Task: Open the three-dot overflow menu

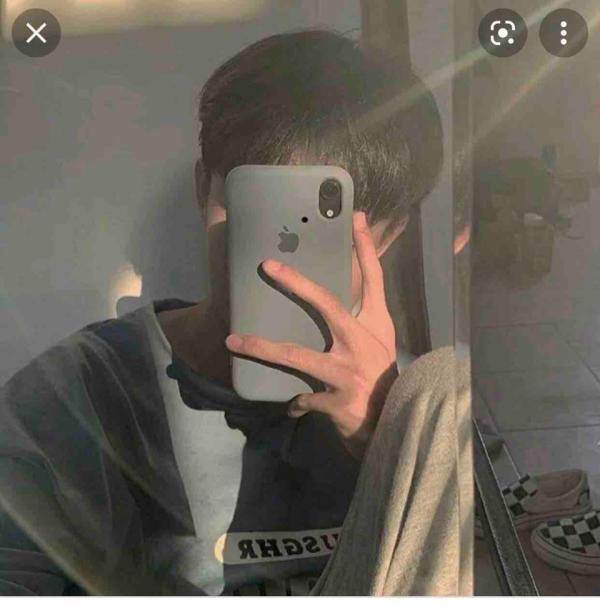Action: [563, 33]
